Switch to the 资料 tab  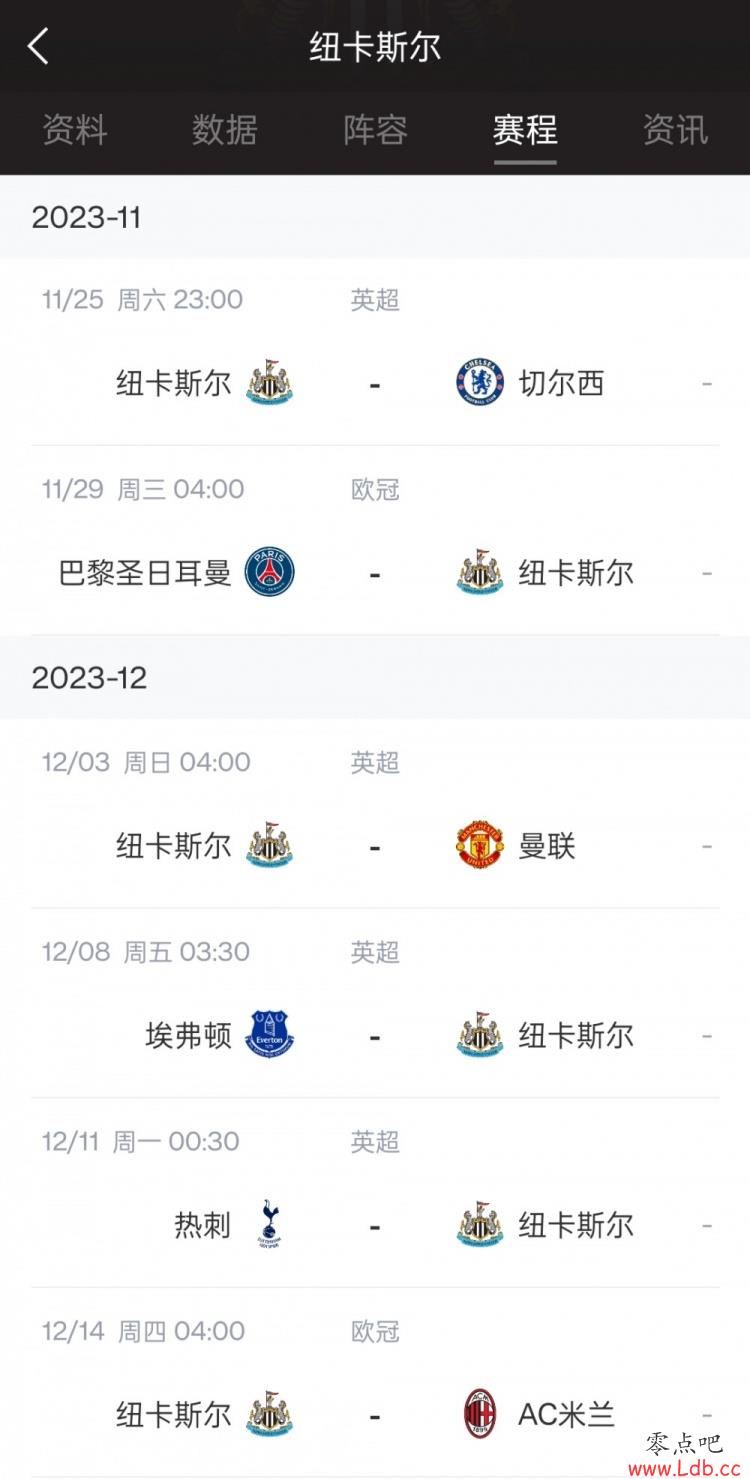(x=74, y=130)
